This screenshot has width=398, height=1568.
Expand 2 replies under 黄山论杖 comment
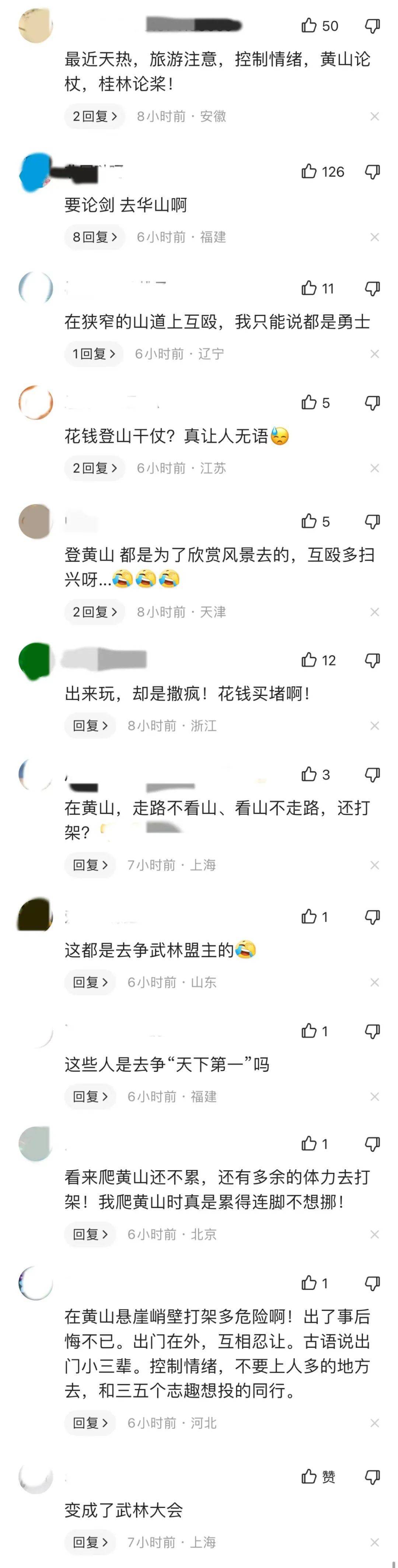coord(94,116)
